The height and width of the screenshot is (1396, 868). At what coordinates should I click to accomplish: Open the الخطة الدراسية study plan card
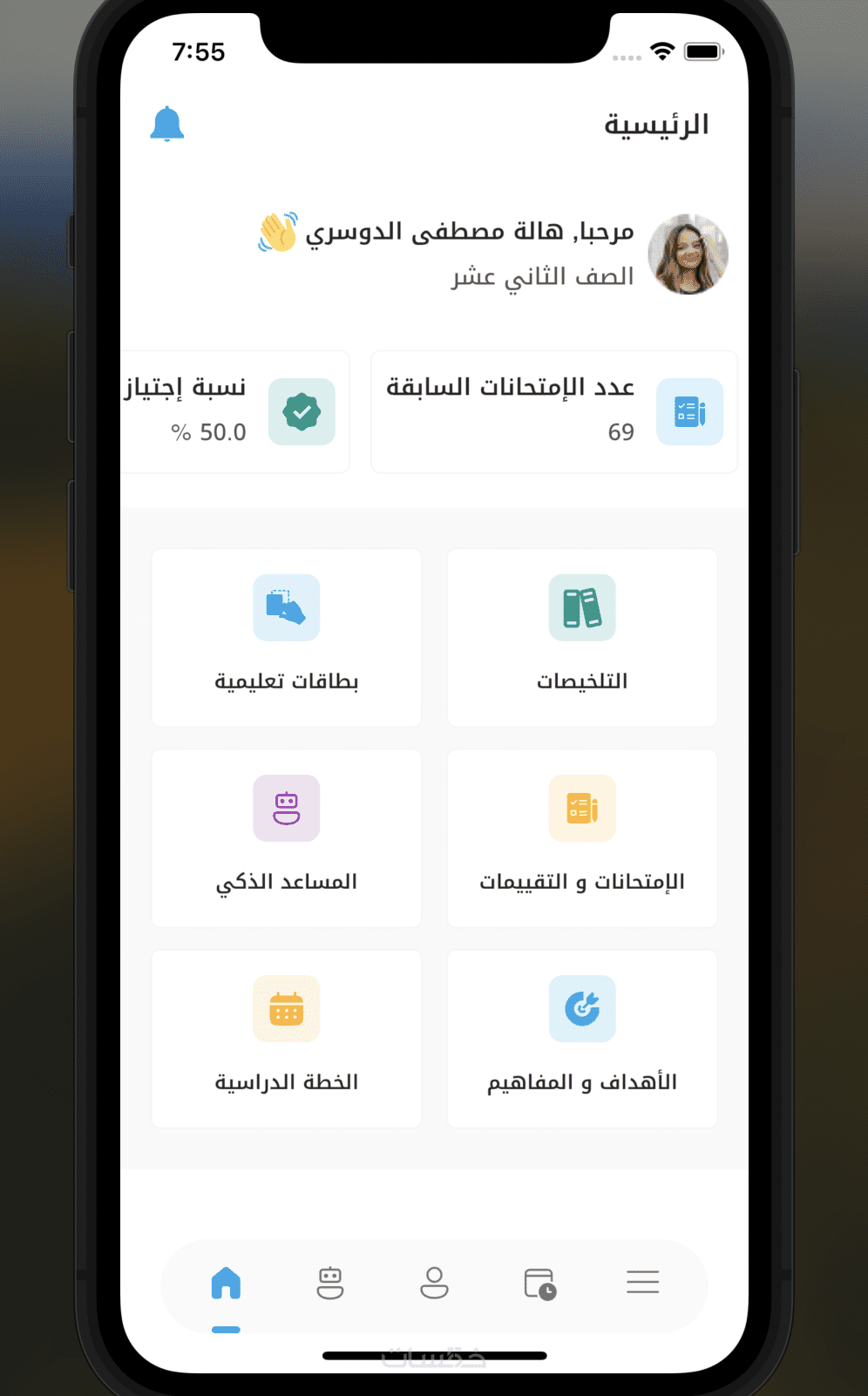point(287,1039)
